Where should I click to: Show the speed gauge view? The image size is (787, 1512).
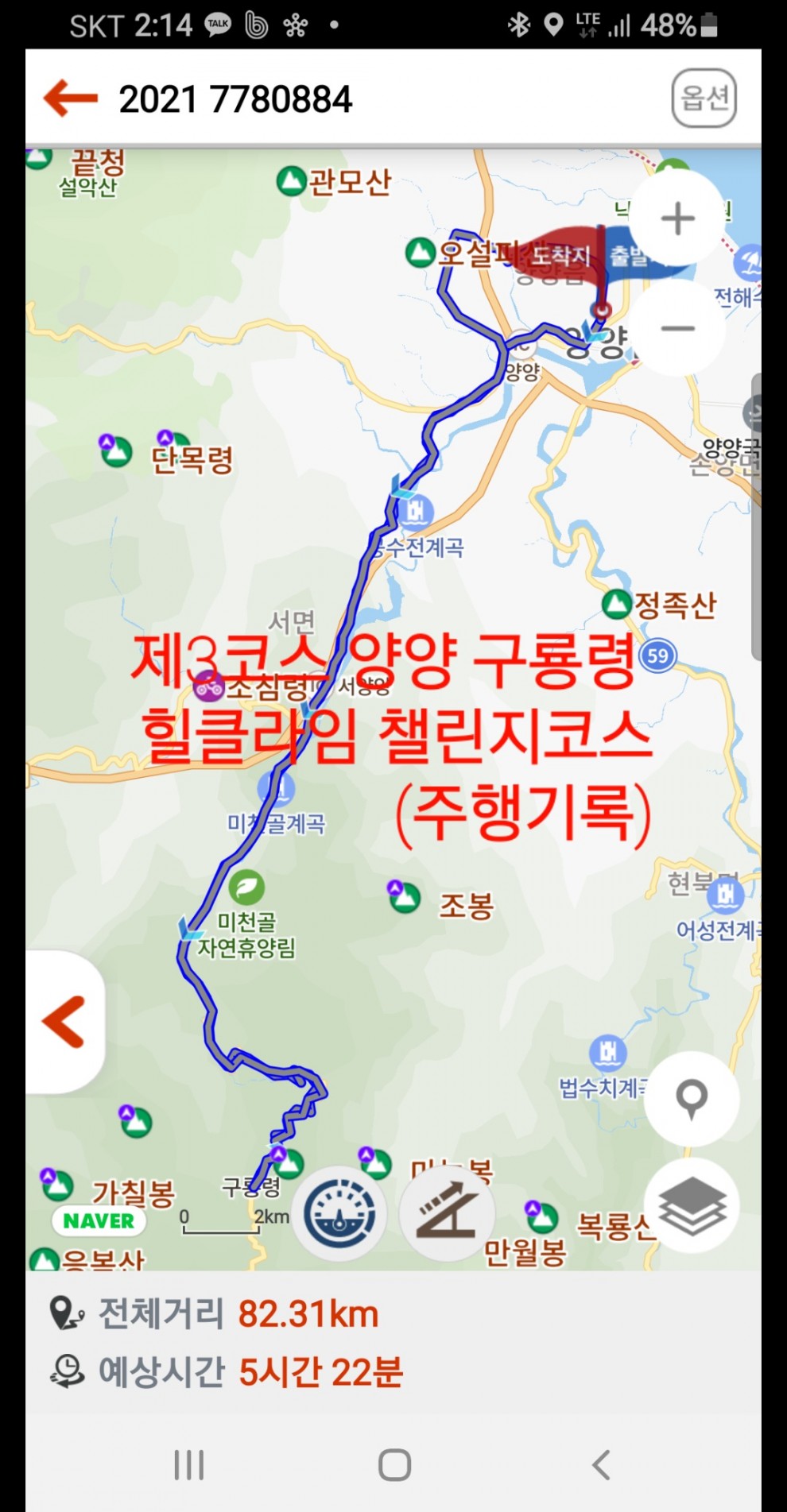click(339, 1213)
